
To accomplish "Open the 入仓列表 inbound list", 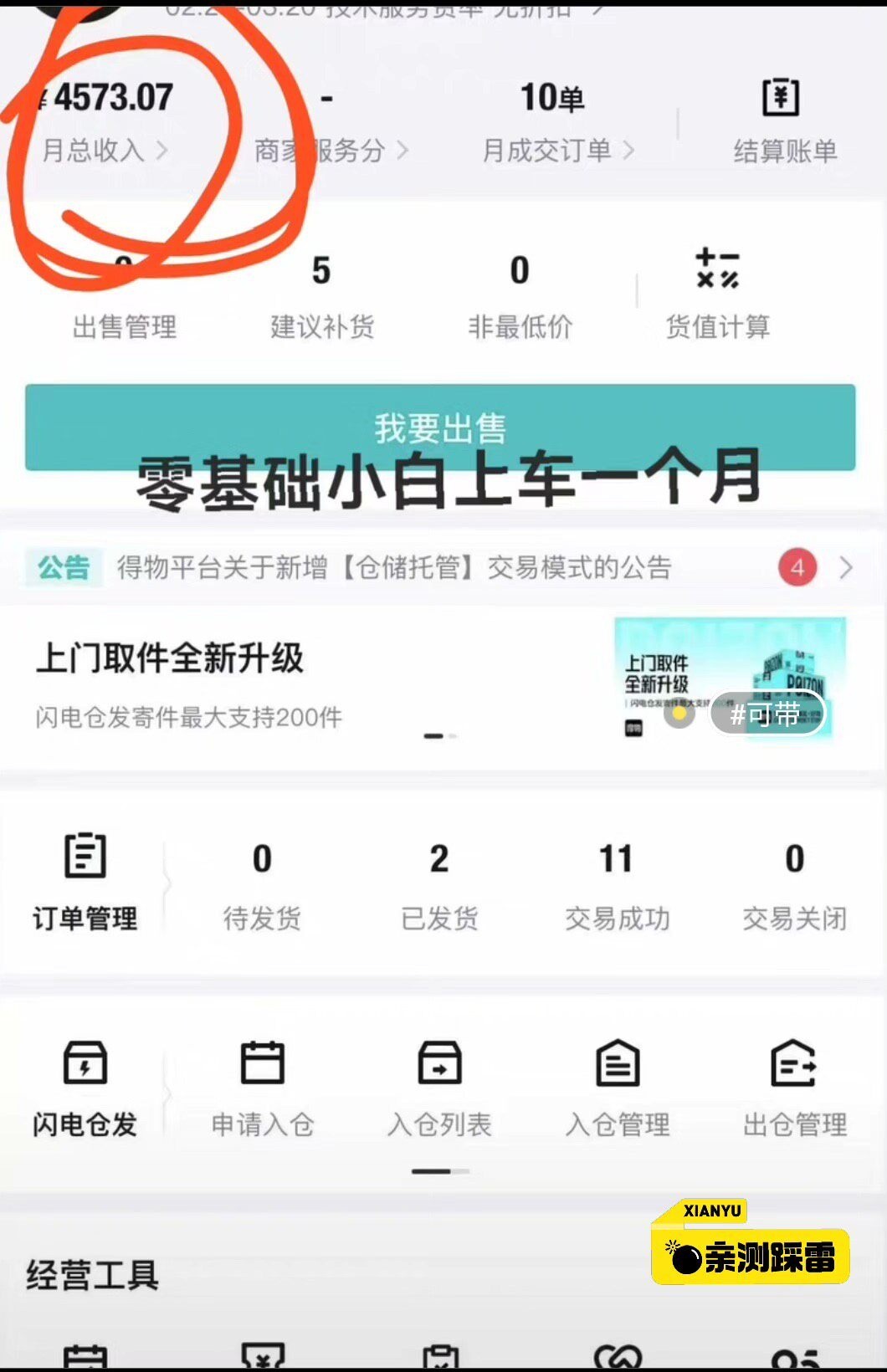I will pos(439,1088).
